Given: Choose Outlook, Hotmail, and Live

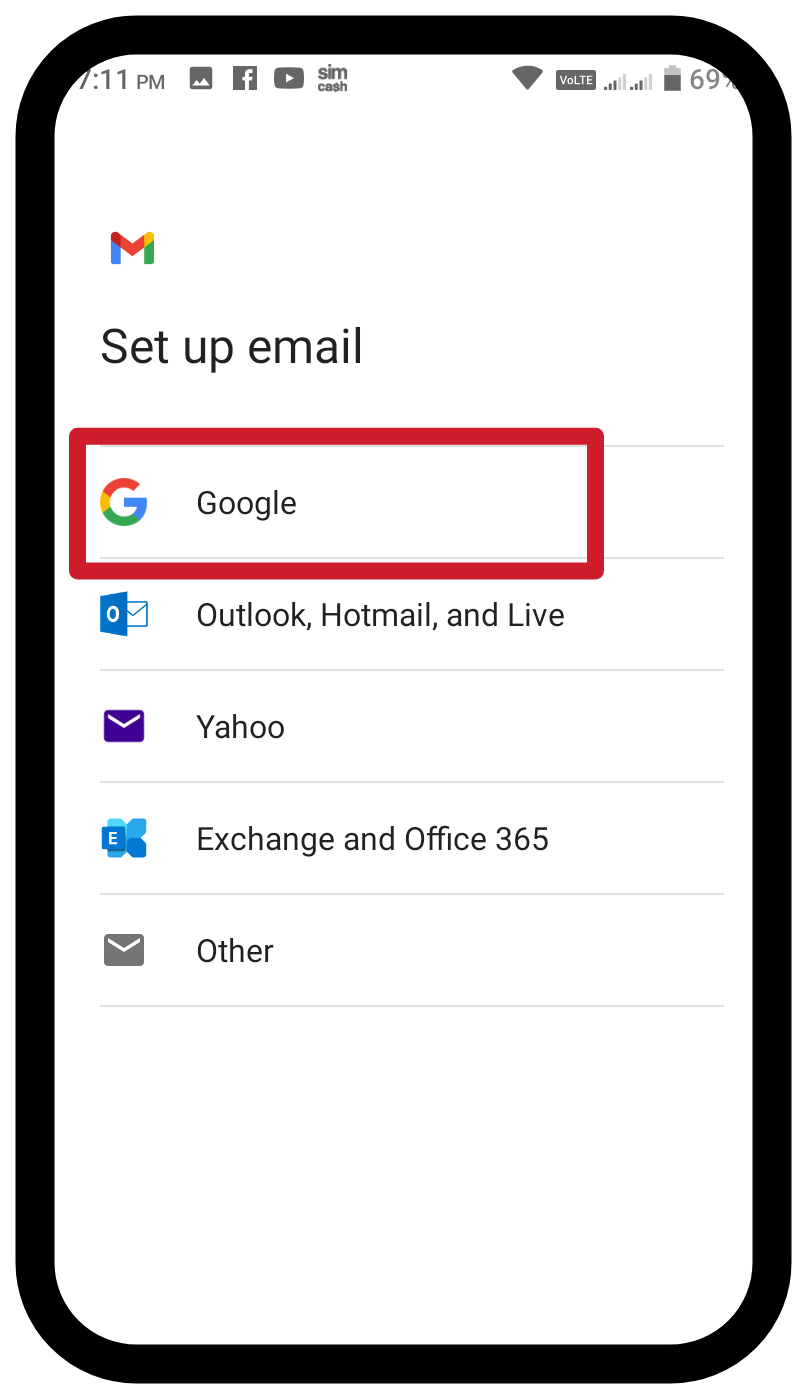Looking at the screenshot, I should [411, 614].
